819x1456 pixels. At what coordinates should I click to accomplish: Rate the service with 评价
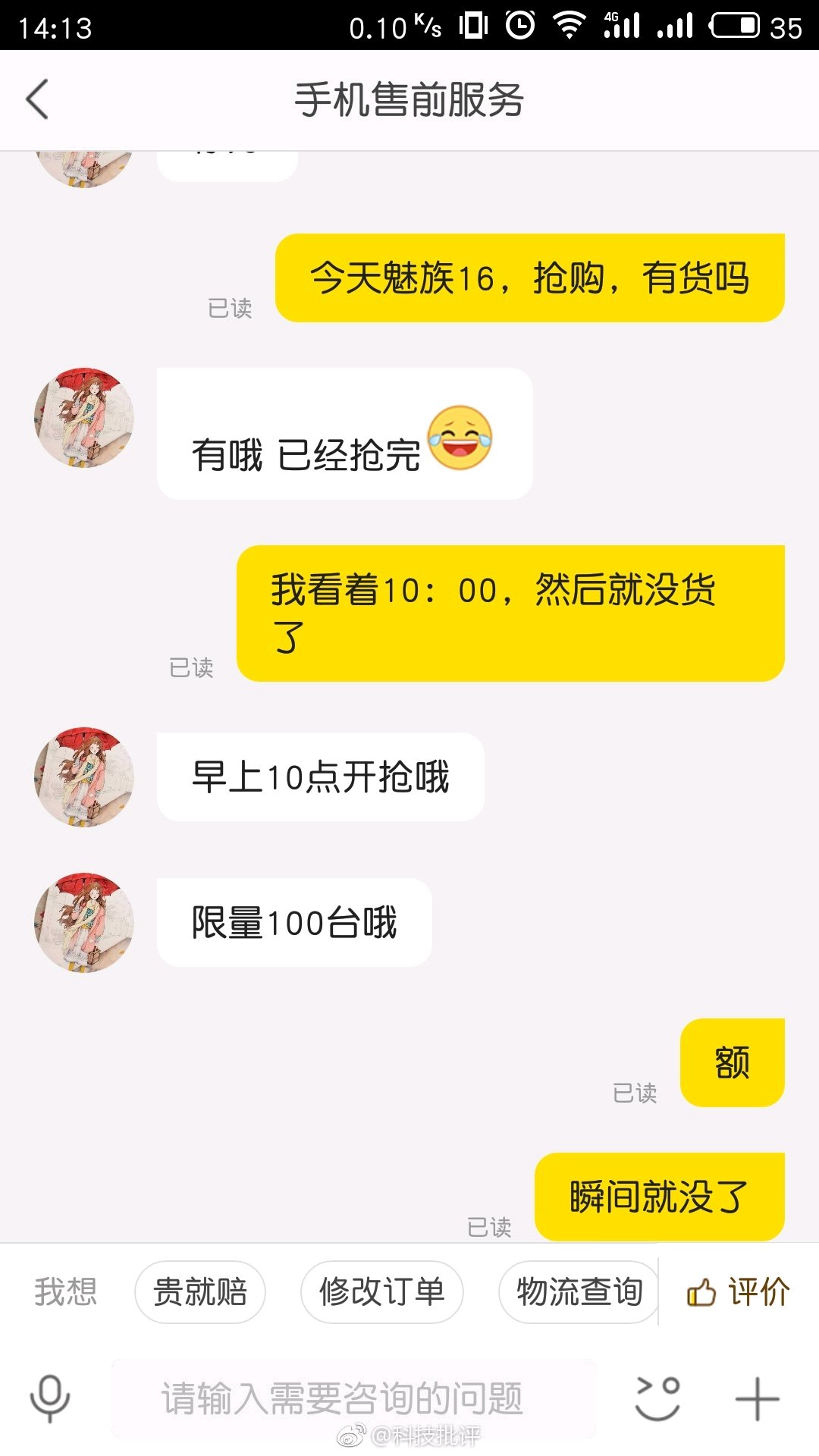pyautogui.click(x=739, y=1291)
